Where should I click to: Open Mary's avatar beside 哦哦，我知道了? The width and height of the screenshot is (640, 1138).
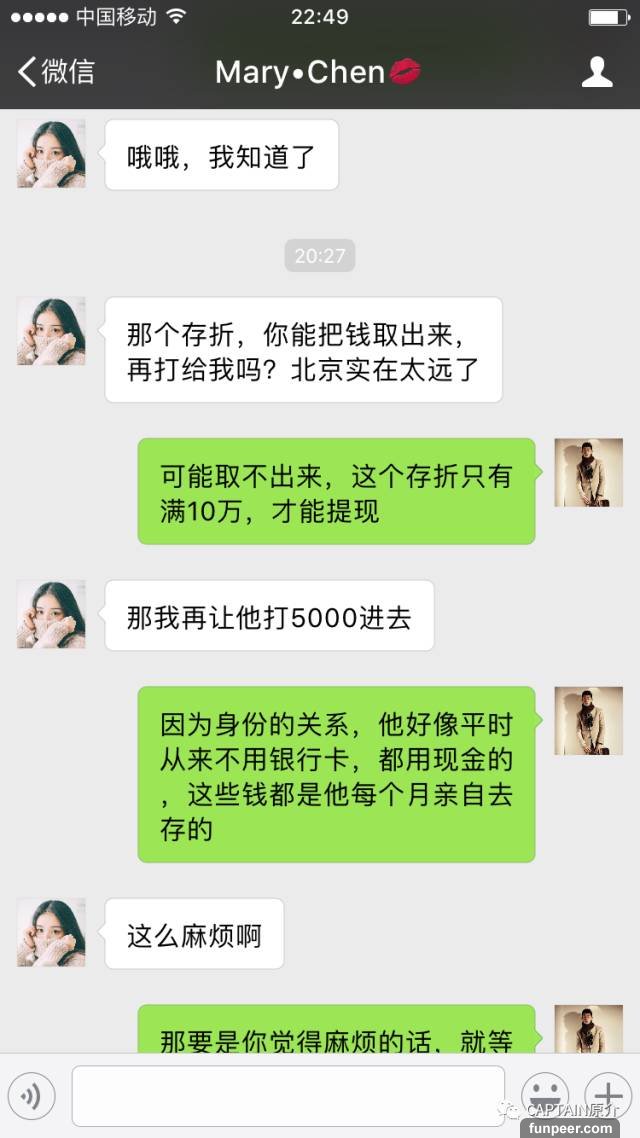pyautogui.click(x=52, y=154)
